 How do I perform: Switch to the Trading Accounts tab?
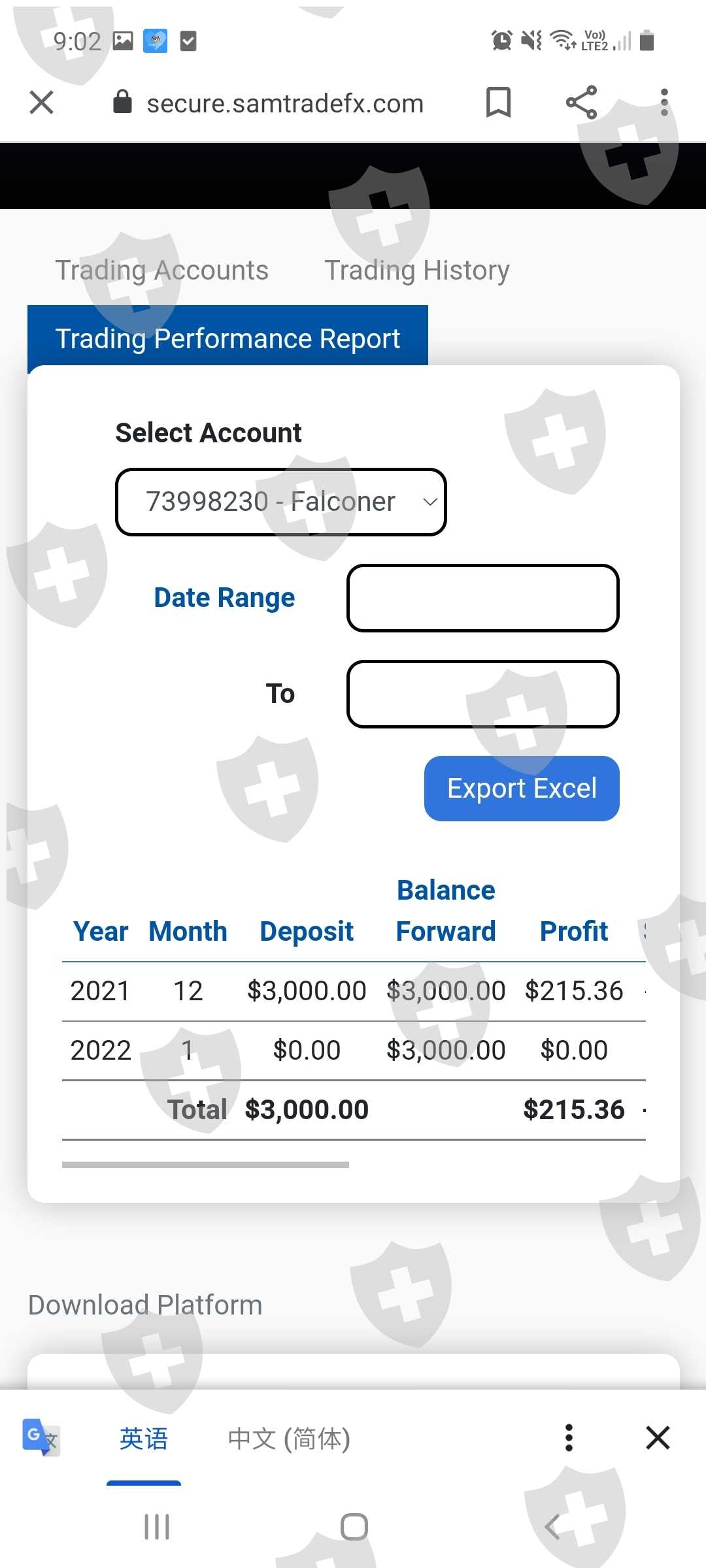(162, 270)
